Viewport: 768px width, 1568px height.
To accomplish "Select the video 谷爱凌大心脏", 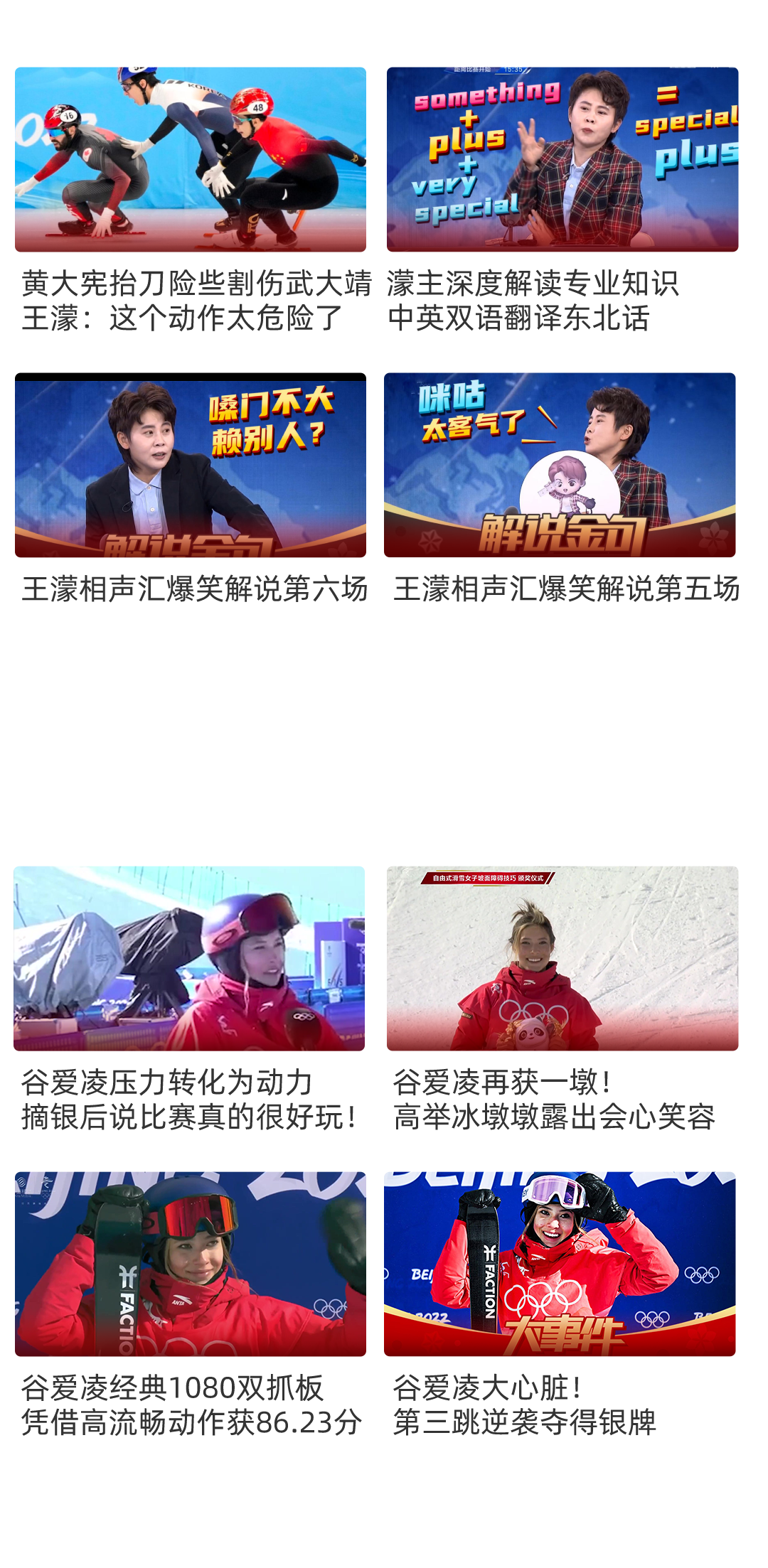I will tap(560, 1264).
